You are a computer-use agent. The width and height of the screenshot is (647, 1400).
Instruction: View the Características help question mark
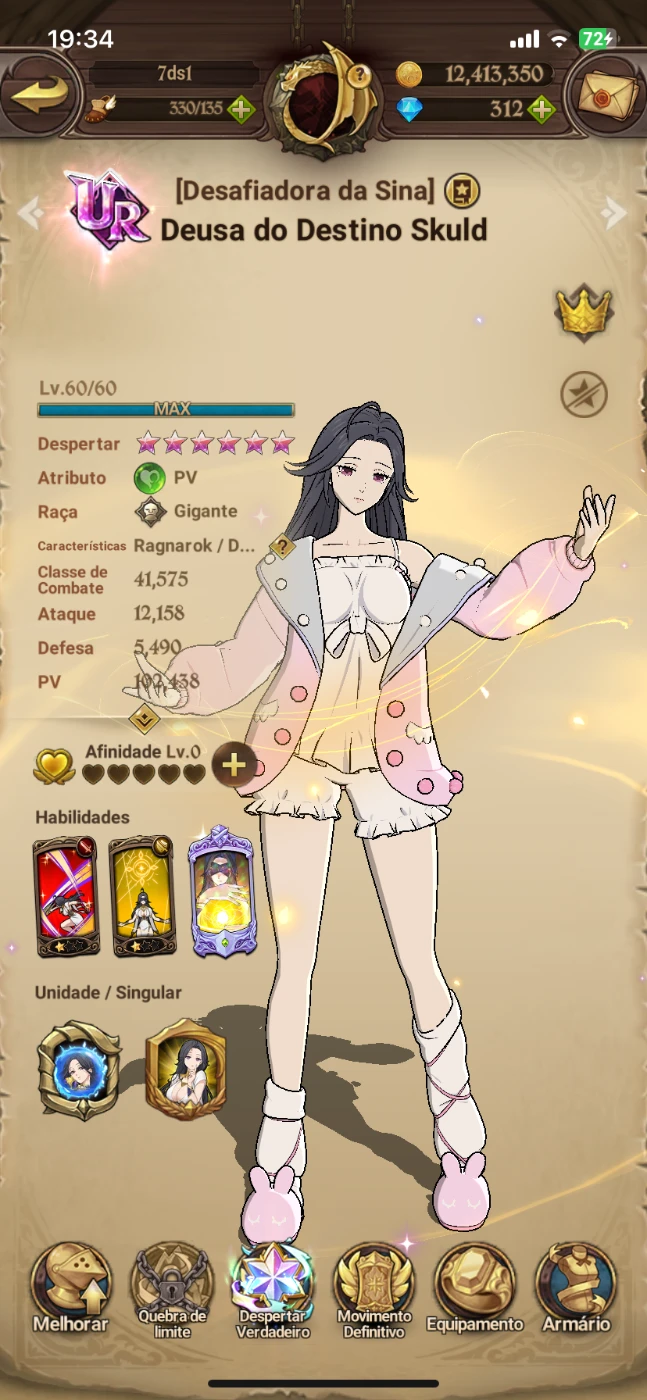click(283, 546)
